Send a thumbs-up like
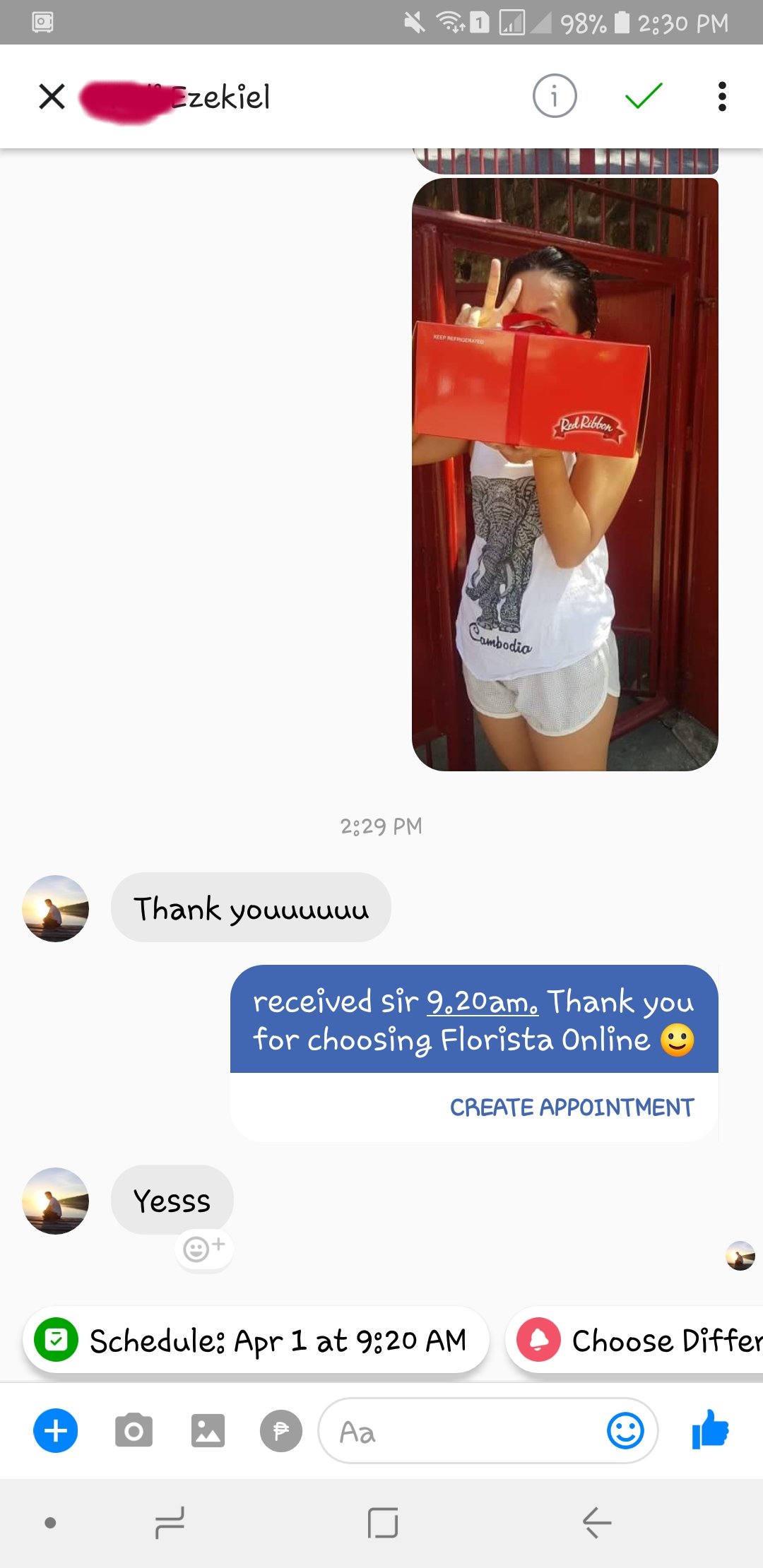 (710, 1430)
